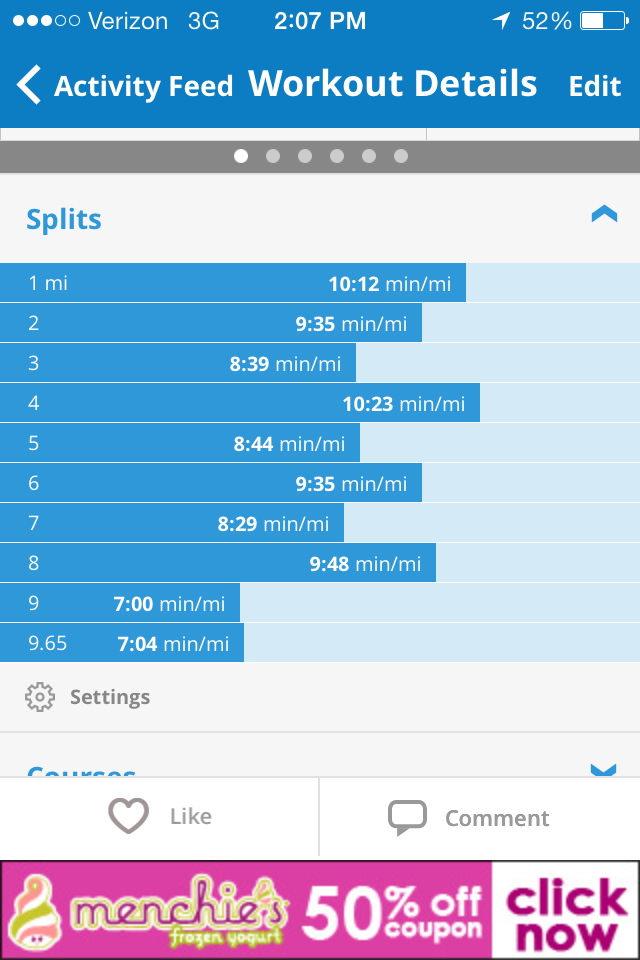The image size is (640, 960).
Task: Like this workout
Action: (160, 817)
